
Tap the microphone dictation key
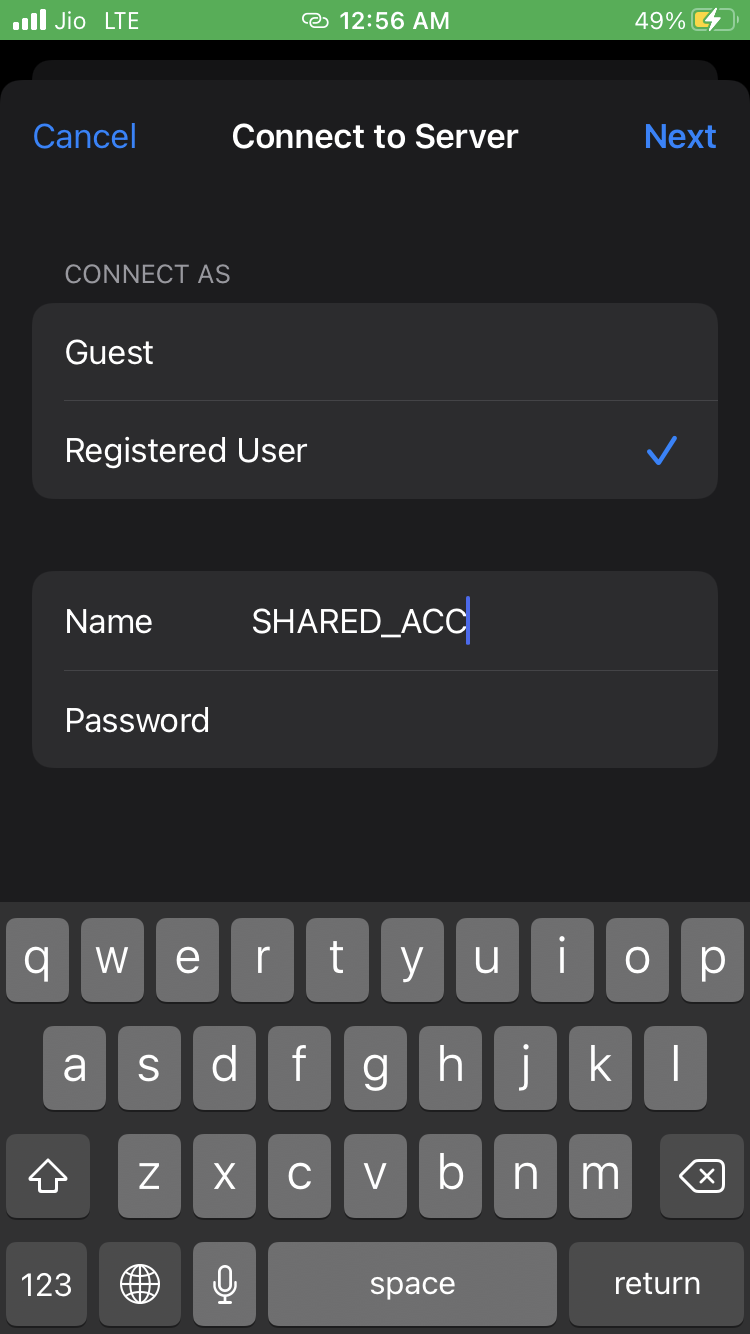pyautogui.click(x=225, y=1284)
